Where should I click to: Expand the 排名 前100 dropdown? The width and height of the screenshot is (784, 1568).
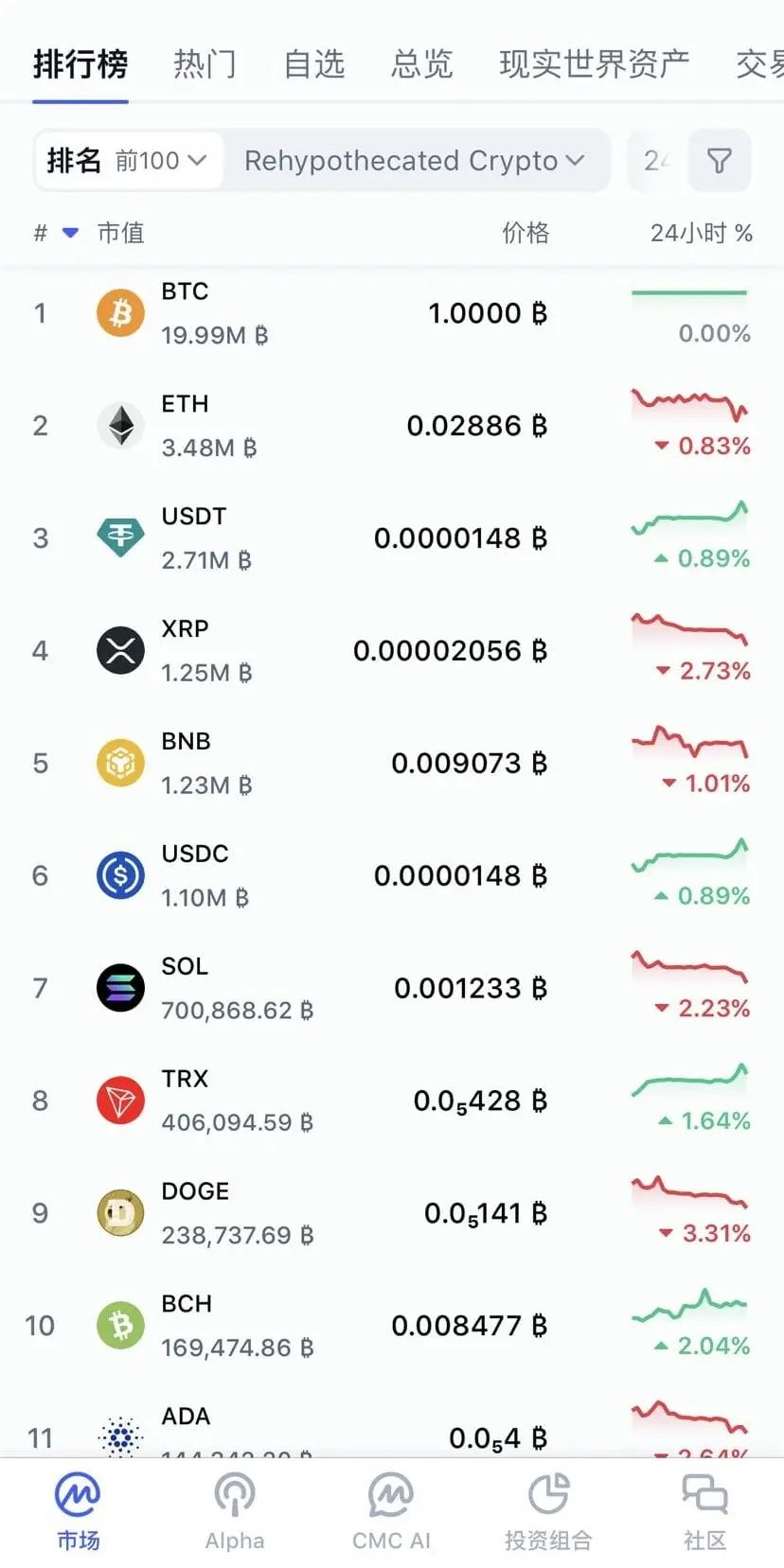(128, 161)
